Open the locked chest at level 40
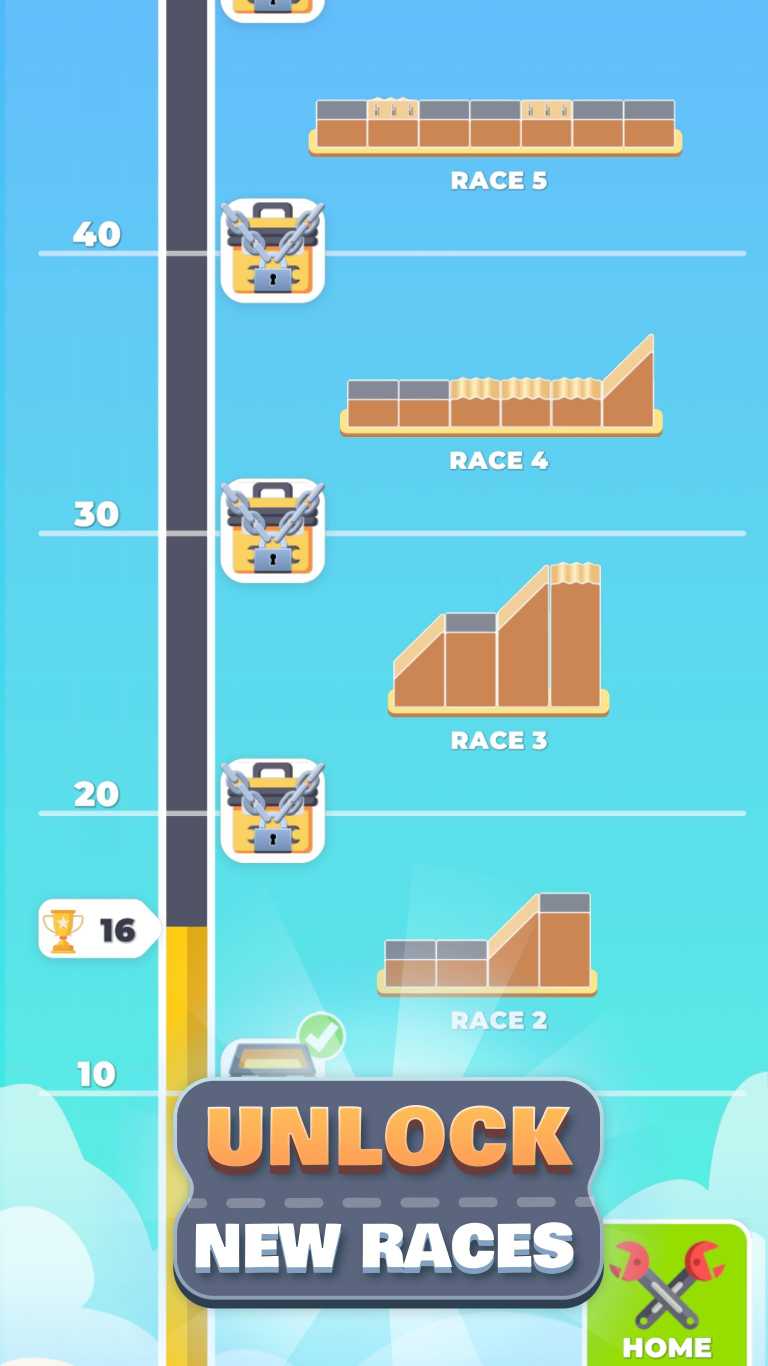This screenshot has height=1366, width=768. point(273,251)
